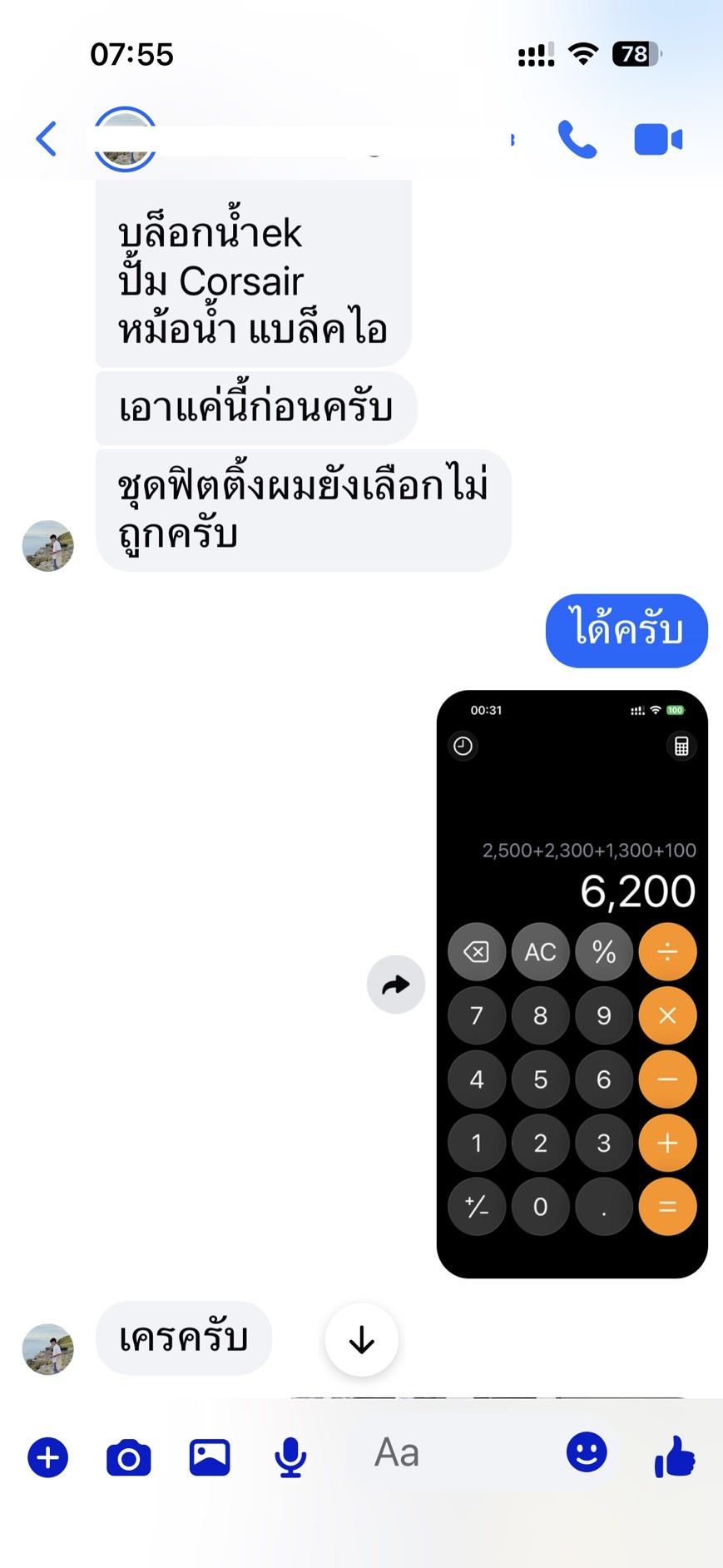Open the contact's profile picture in header
Viewport: 723px width, 1568px height.
tap(125, 140)
